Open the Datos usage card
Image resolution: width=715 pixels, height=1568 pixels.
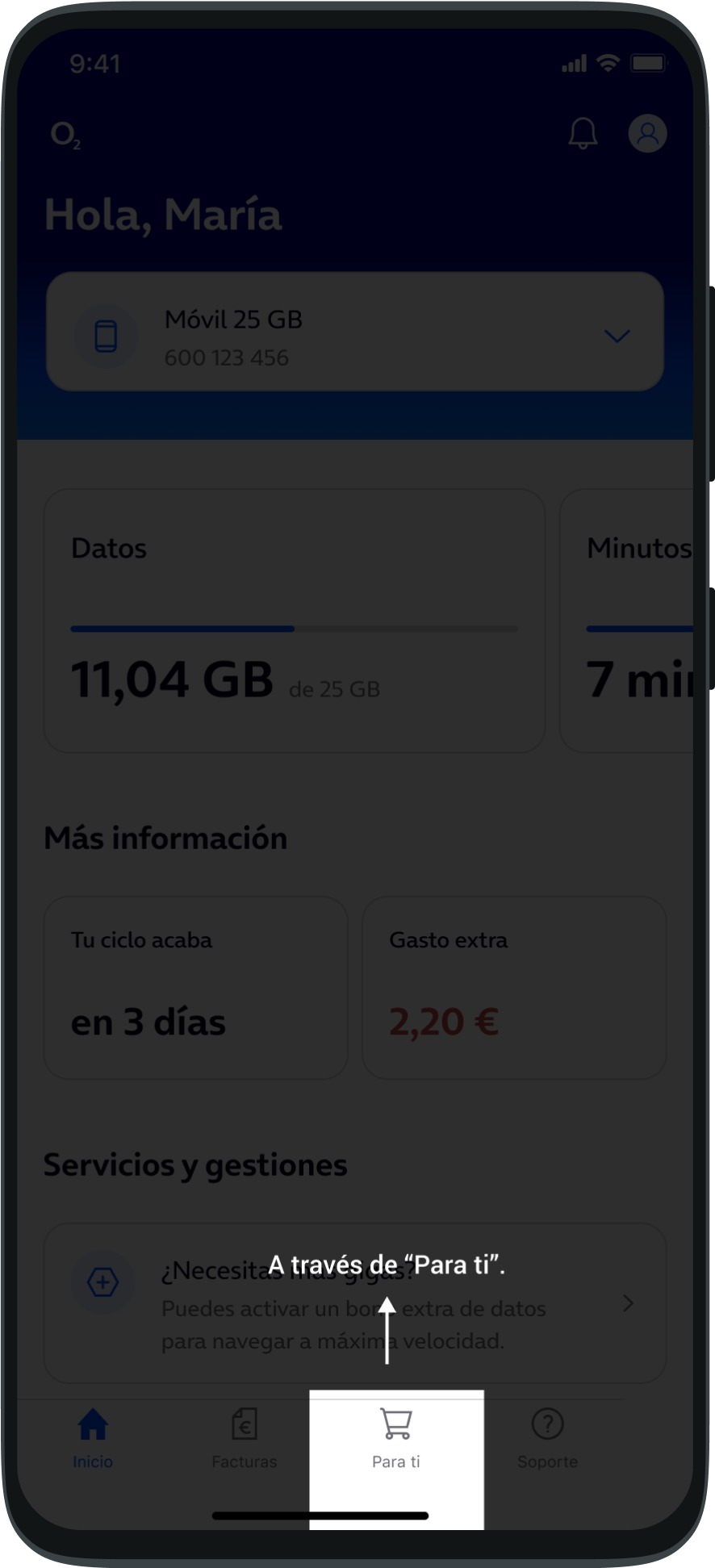[294, 620]
